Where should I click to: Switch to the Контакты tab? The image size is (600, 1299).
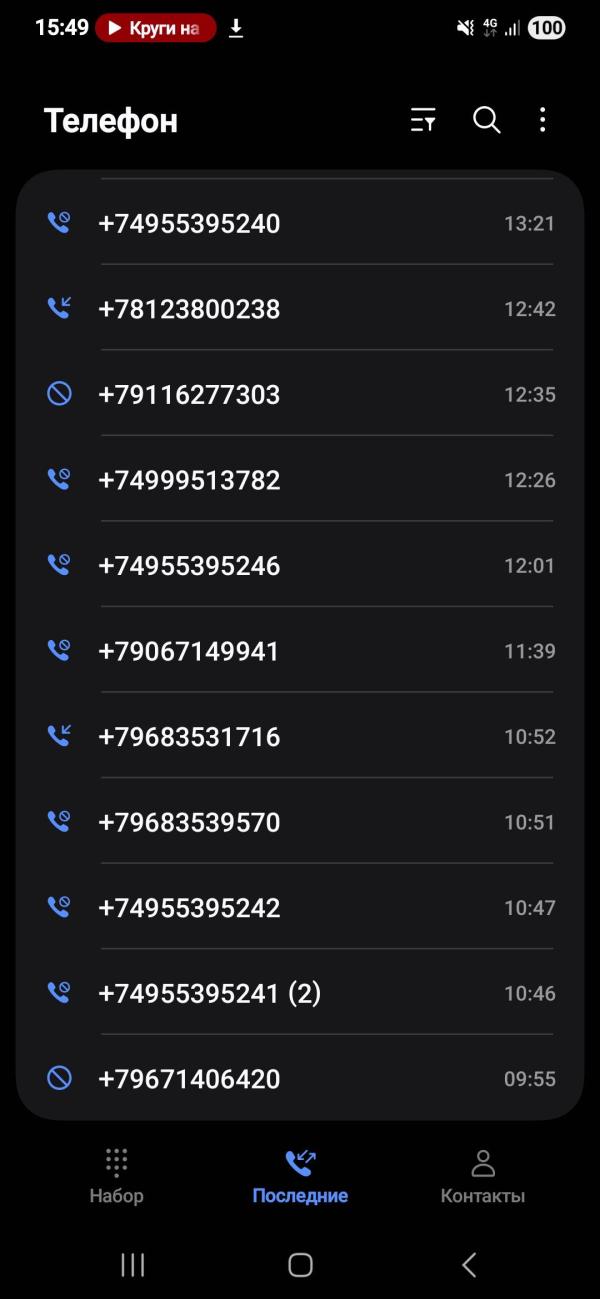tap(483, 1176)
